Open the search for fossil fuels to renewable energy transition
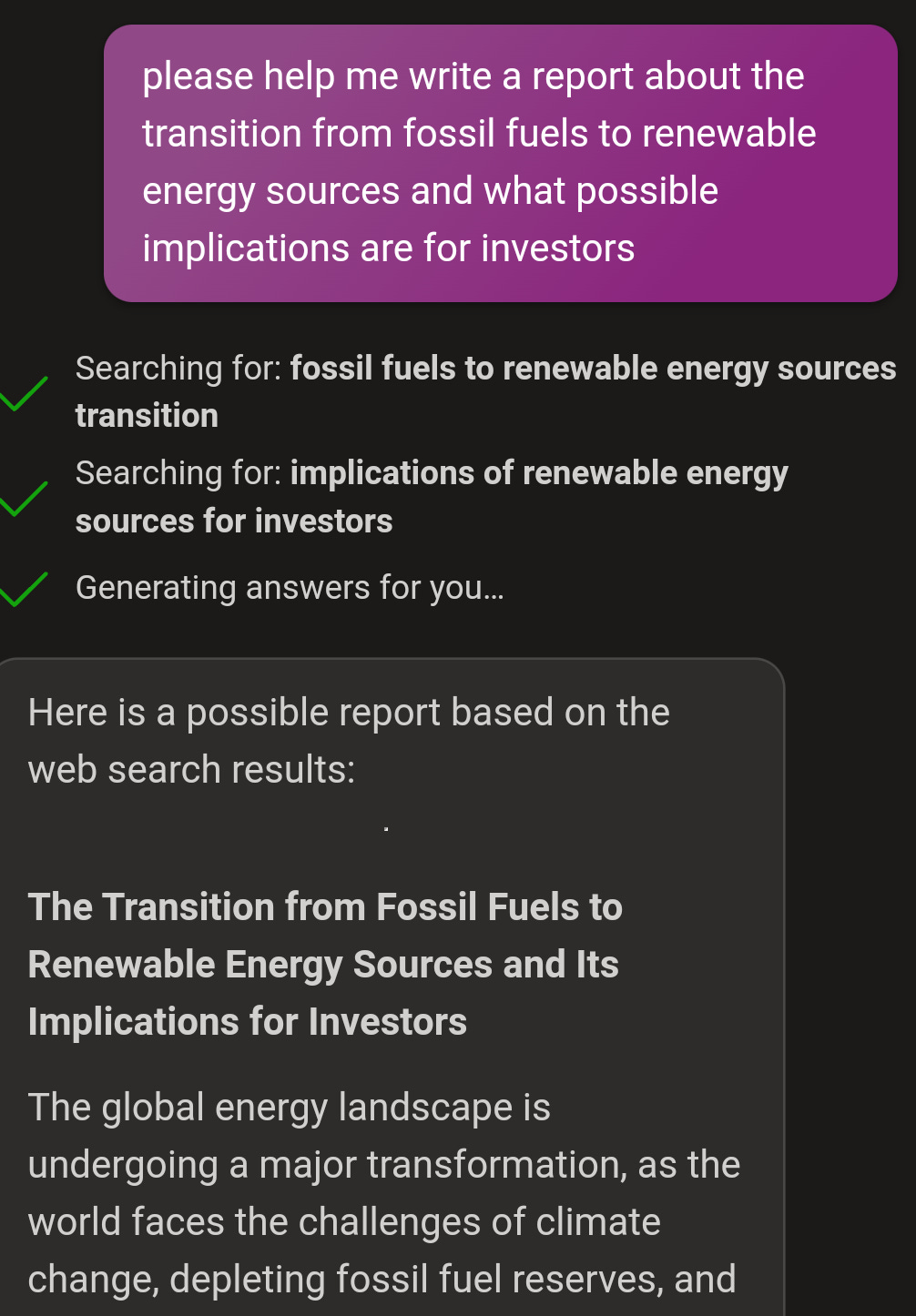The width and height of the screenshot is (916, 1316). [592, 369]
